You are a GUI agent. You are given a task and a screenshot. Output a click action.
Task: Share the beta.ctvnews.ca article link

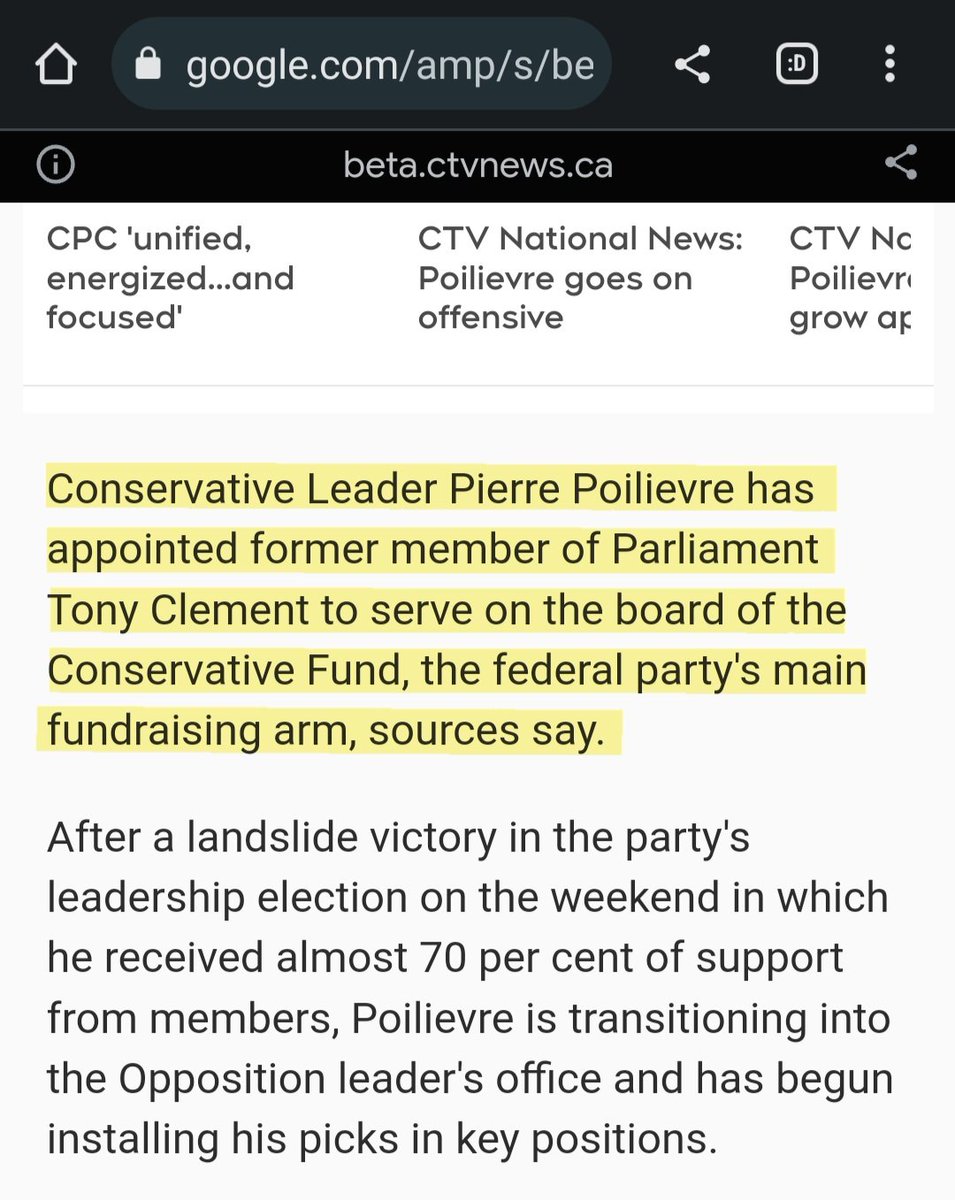coord(901,165)
